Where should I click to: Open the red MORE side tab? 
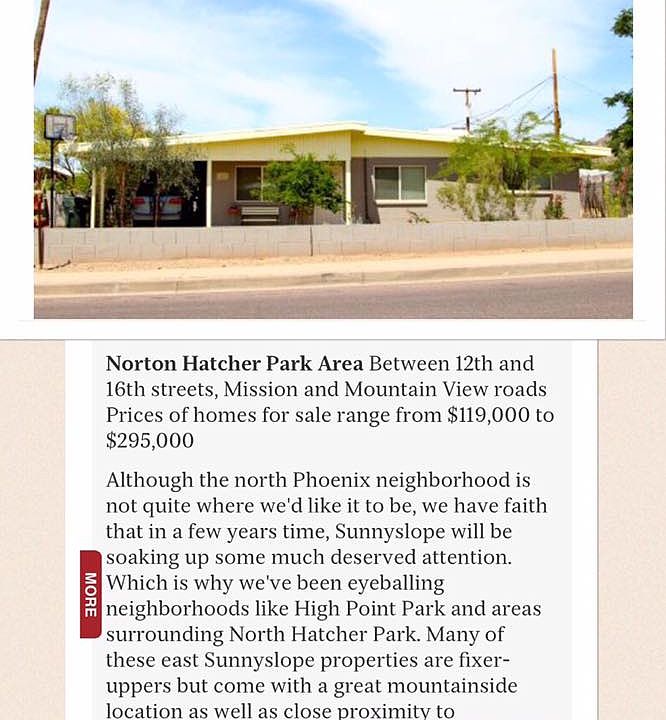click(90, 594)
